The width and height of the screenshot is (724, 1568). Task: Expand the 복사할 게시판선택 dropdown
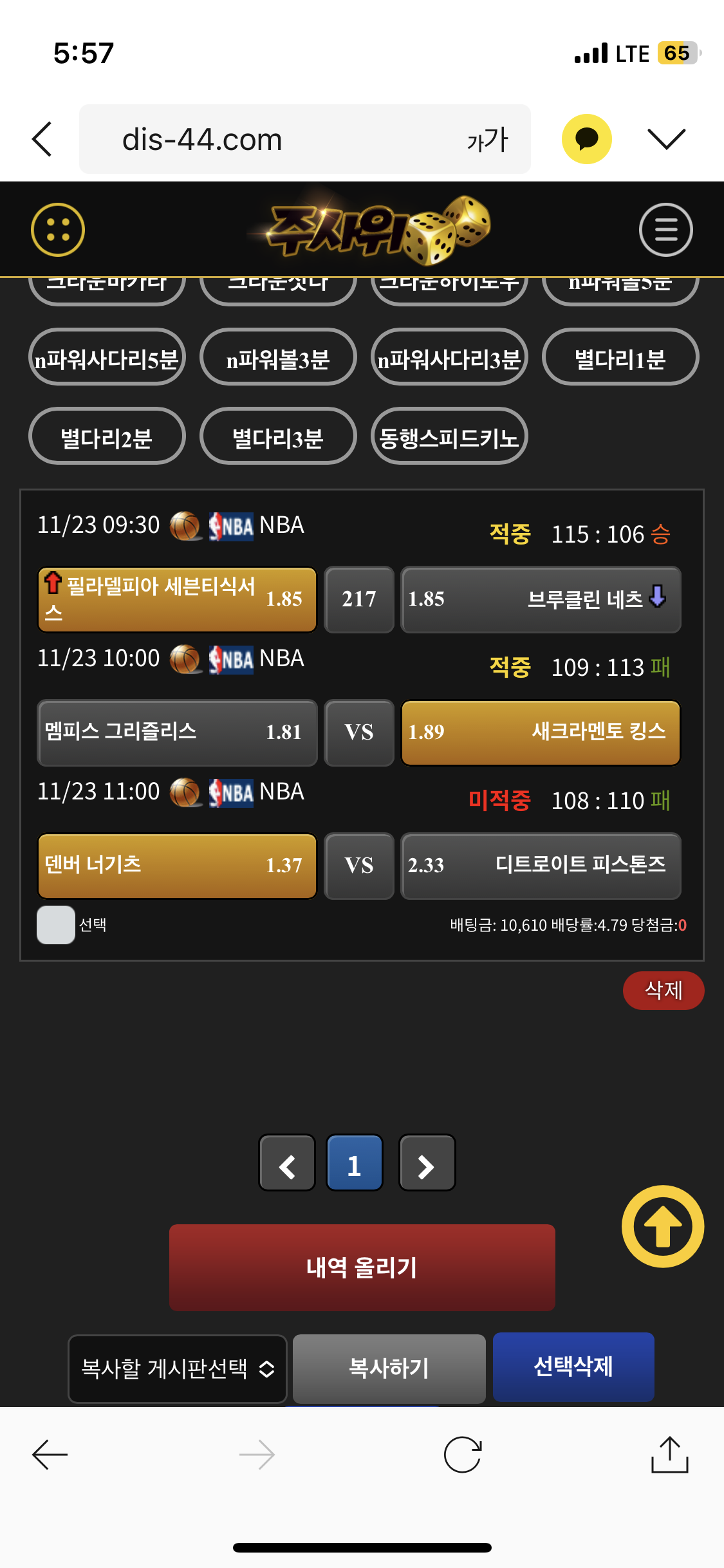pos(178,1368)
